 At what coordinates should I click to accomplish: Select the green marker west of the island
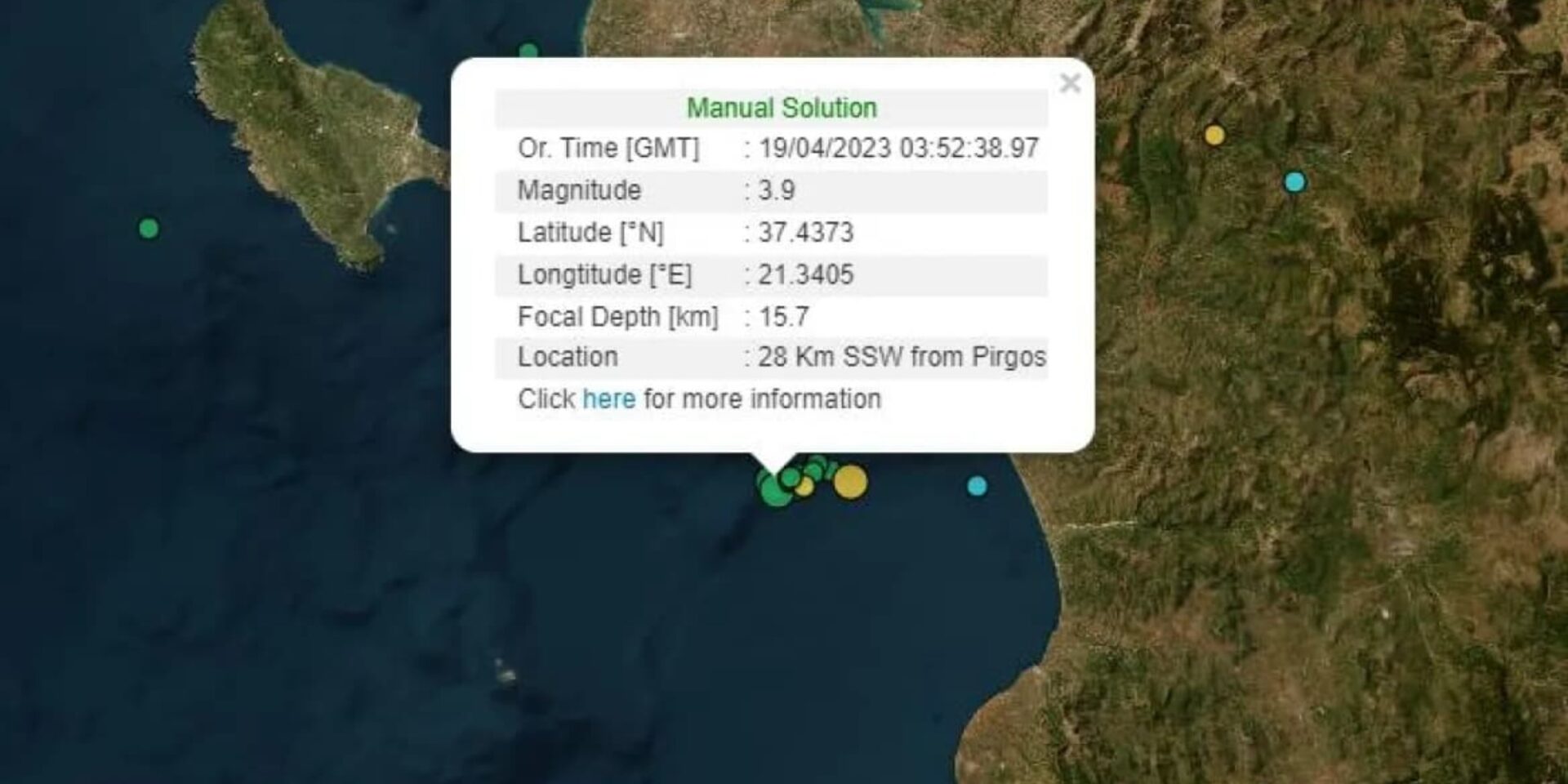tap(149, 228)
